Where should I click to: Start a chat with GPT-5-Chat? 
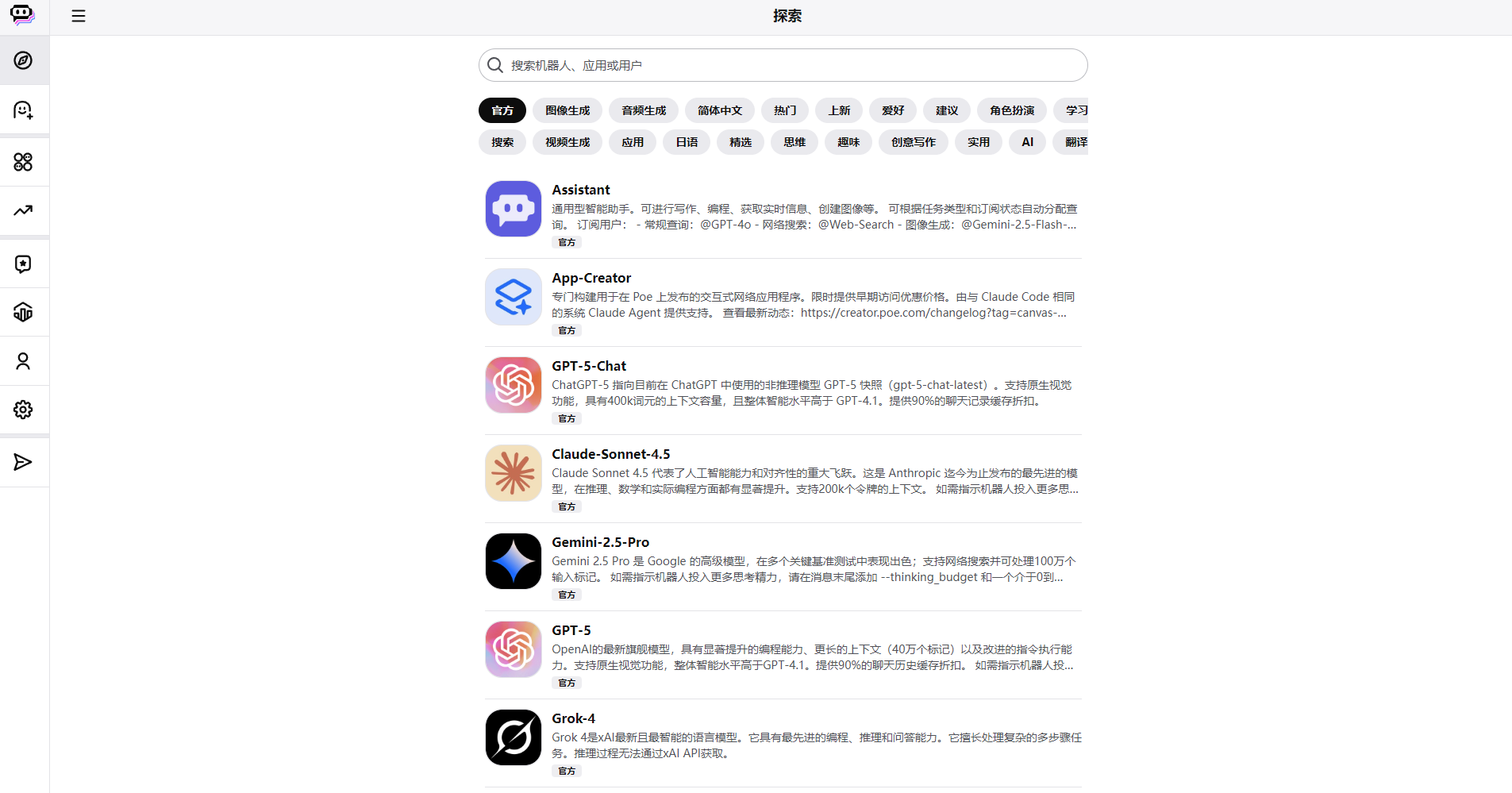click(589, 366)
